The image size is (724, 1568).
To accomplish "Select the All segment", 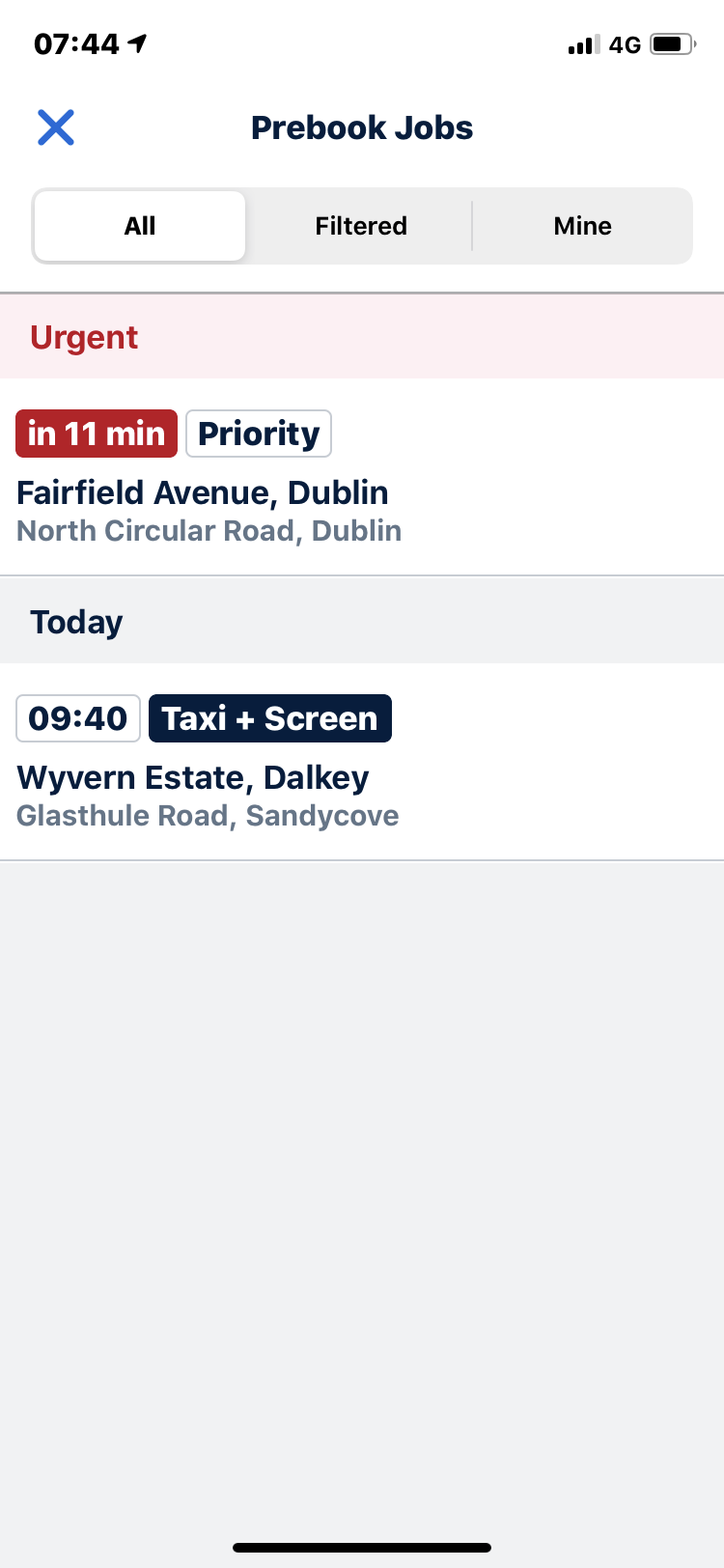I will [140, 226].
